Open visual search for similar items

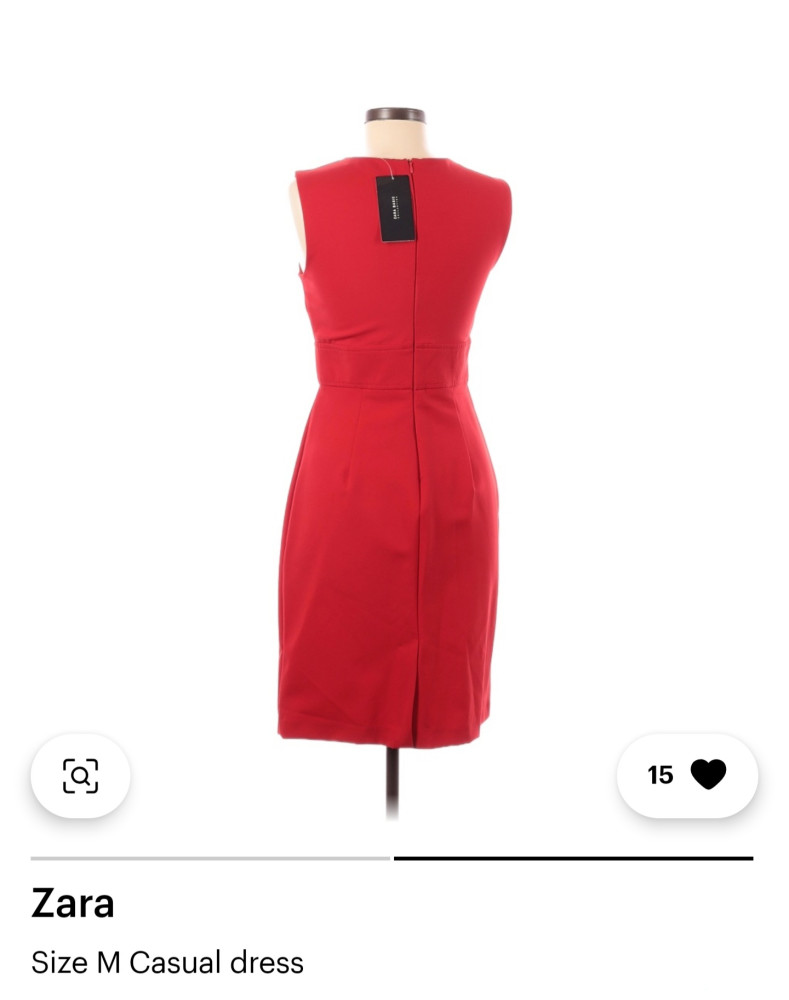click(x=80, y=776)
